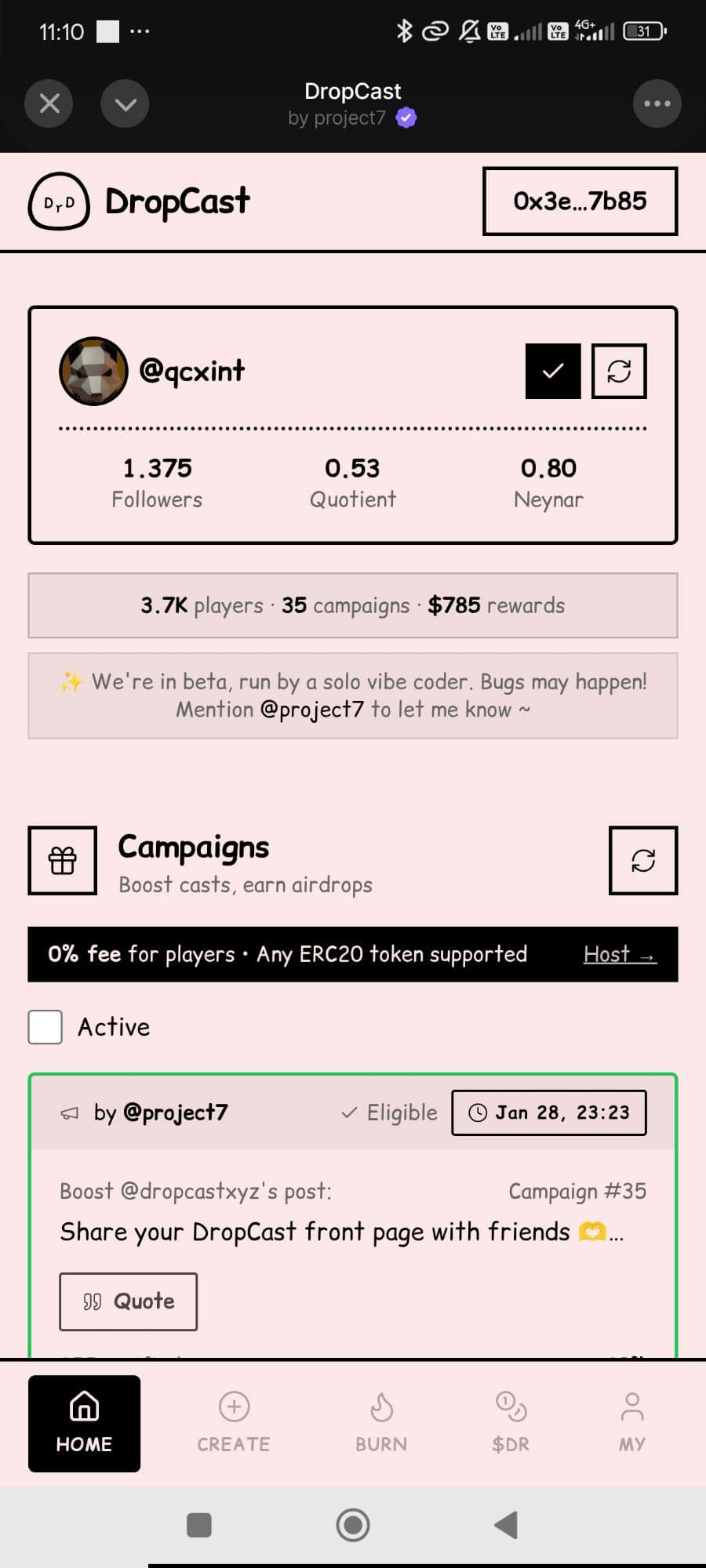
Task: Open recent apps from the navigation bar
Action: pos(199,1525)
